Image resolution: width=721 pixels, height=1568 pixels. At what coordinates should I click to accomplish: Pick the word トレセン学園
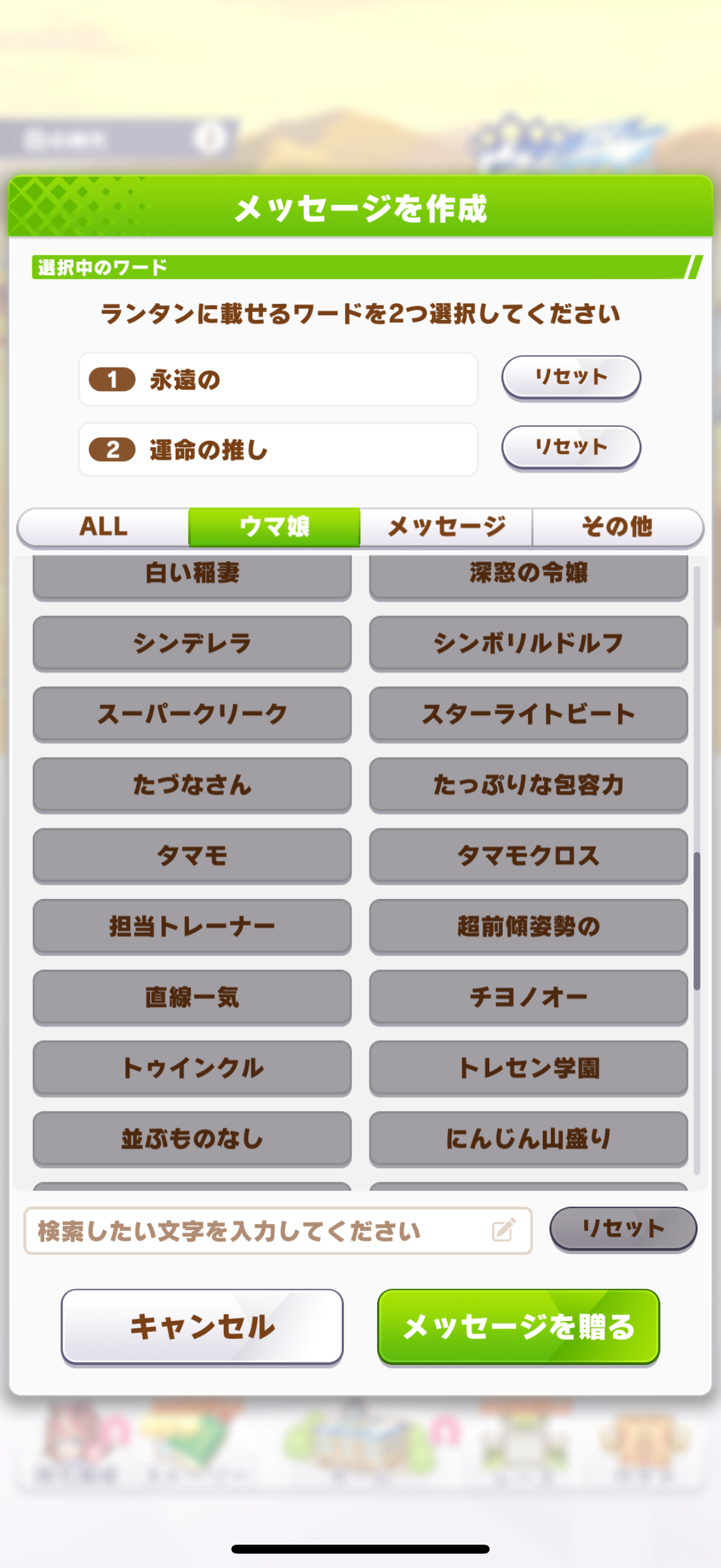(x=527, y=1067)
